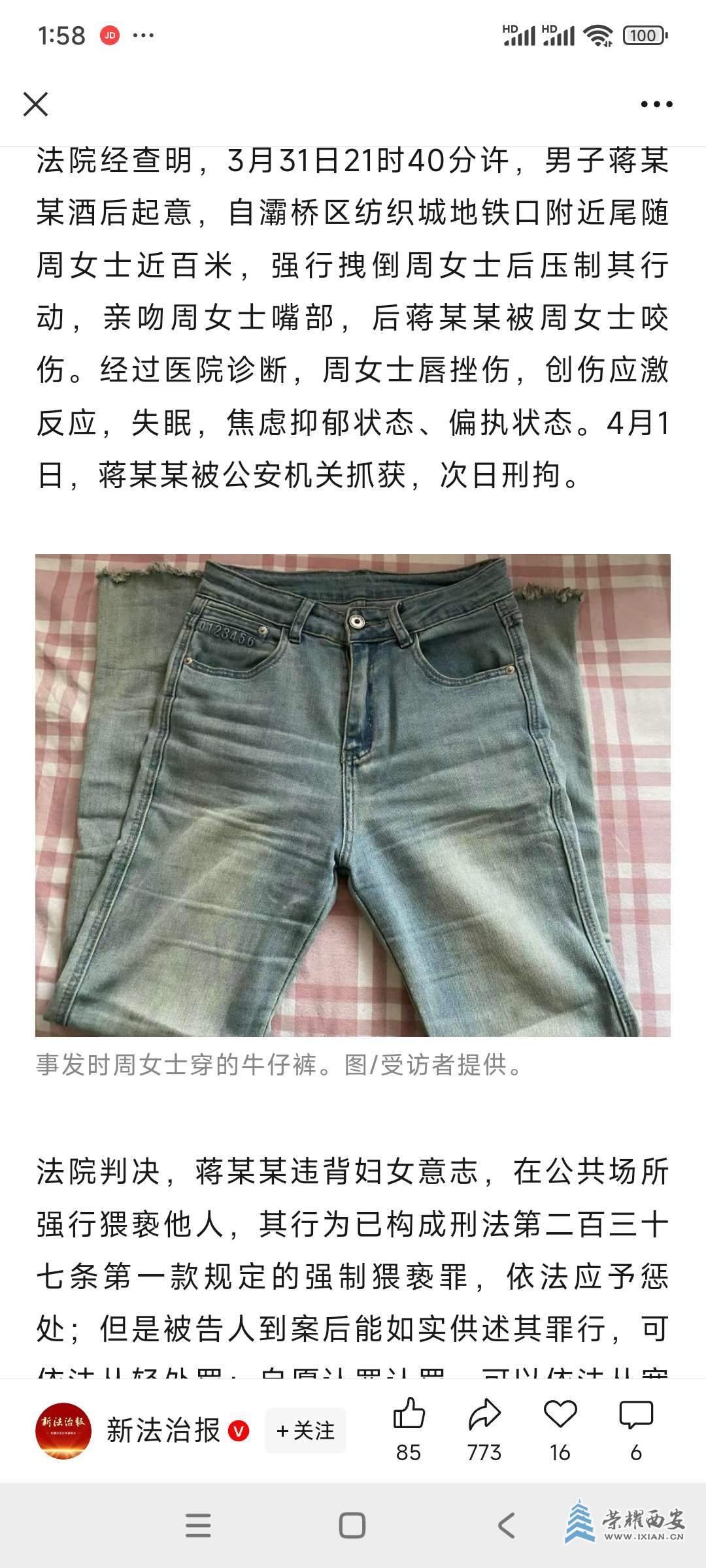Open the three-dot overflow menu

coord(656,104)
